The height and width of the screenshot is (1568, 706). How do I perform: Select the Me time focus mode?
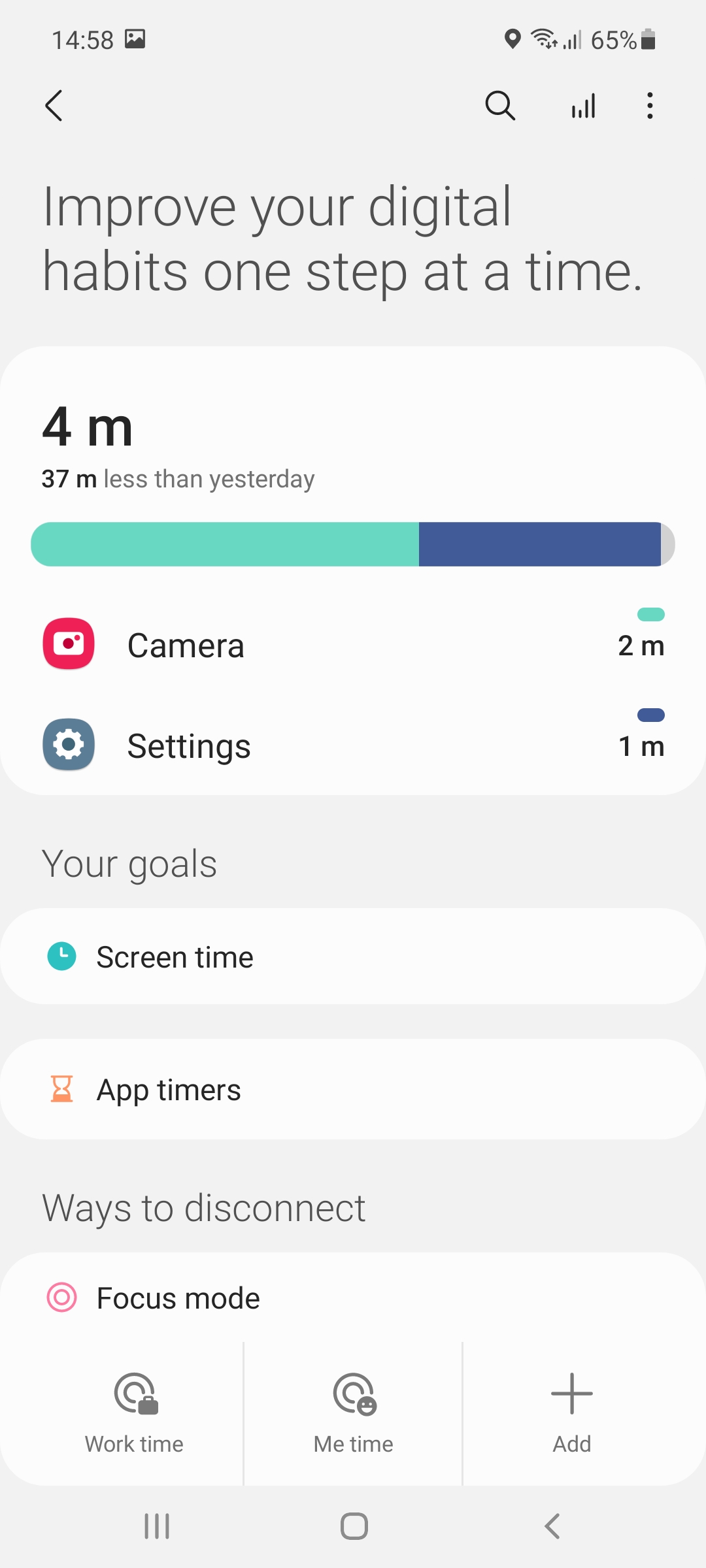click(x=353, y=1414)
